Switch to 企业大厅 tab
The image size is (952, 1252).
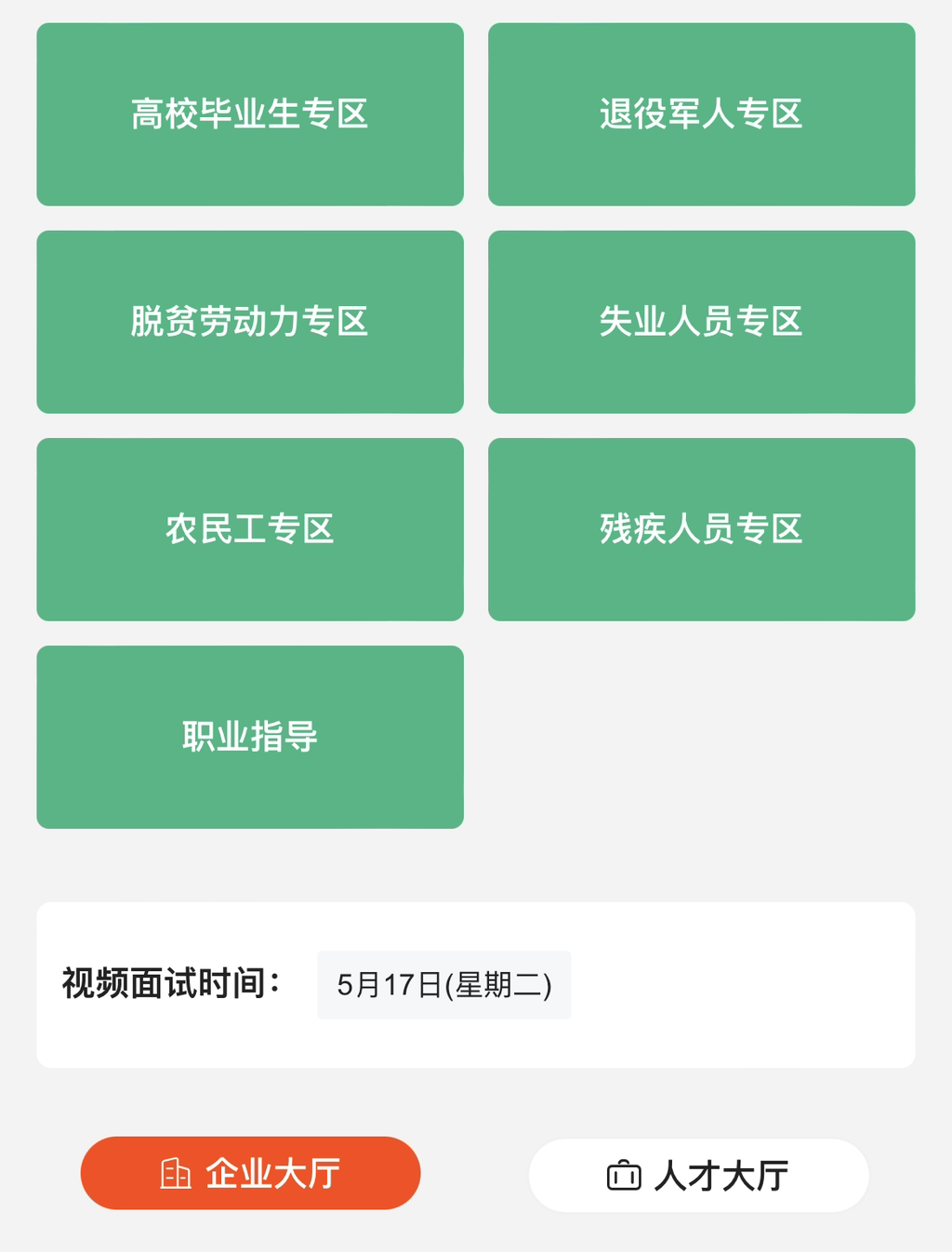(250, 1173)
